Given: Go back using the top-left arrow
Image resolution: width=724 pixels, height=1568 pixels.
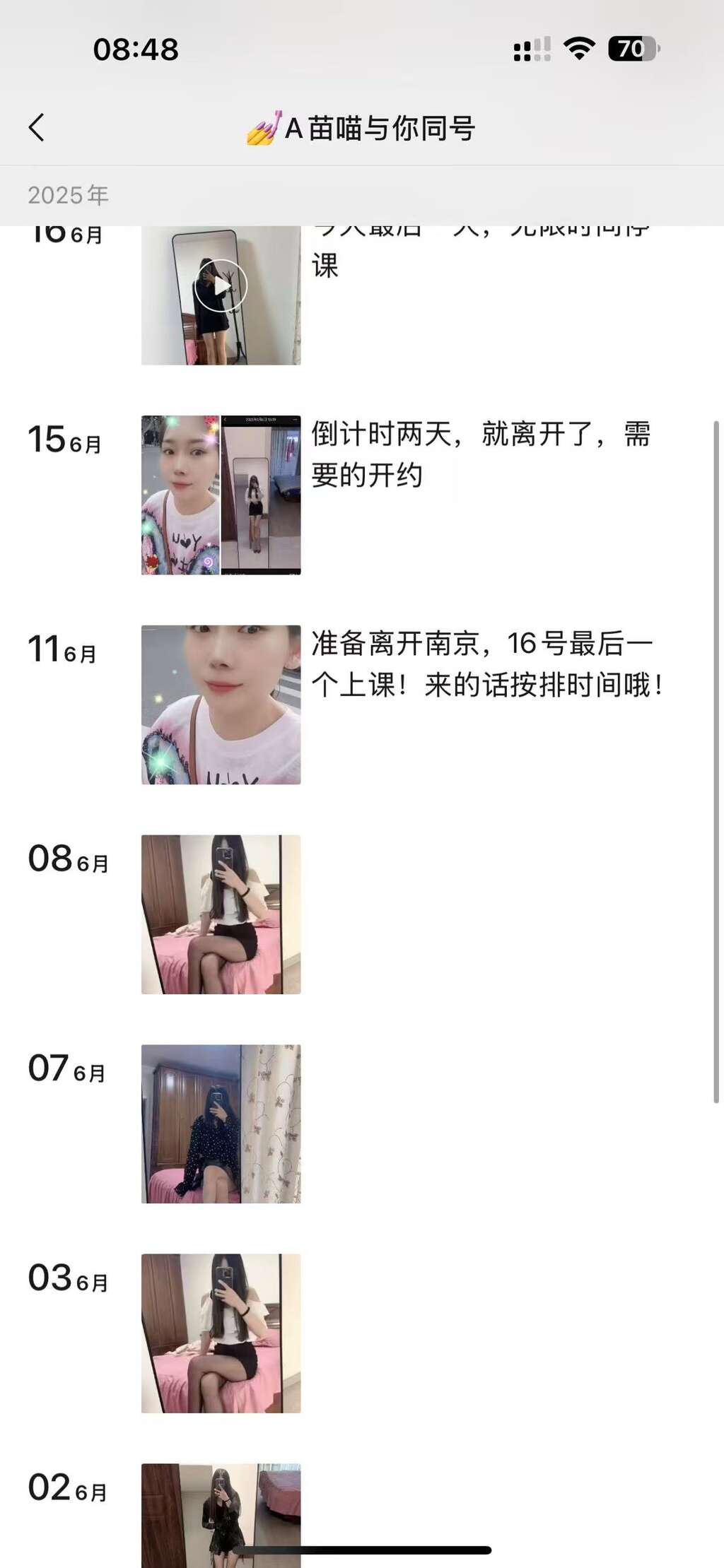Looking at the screenshot, I should click(37, 128).
